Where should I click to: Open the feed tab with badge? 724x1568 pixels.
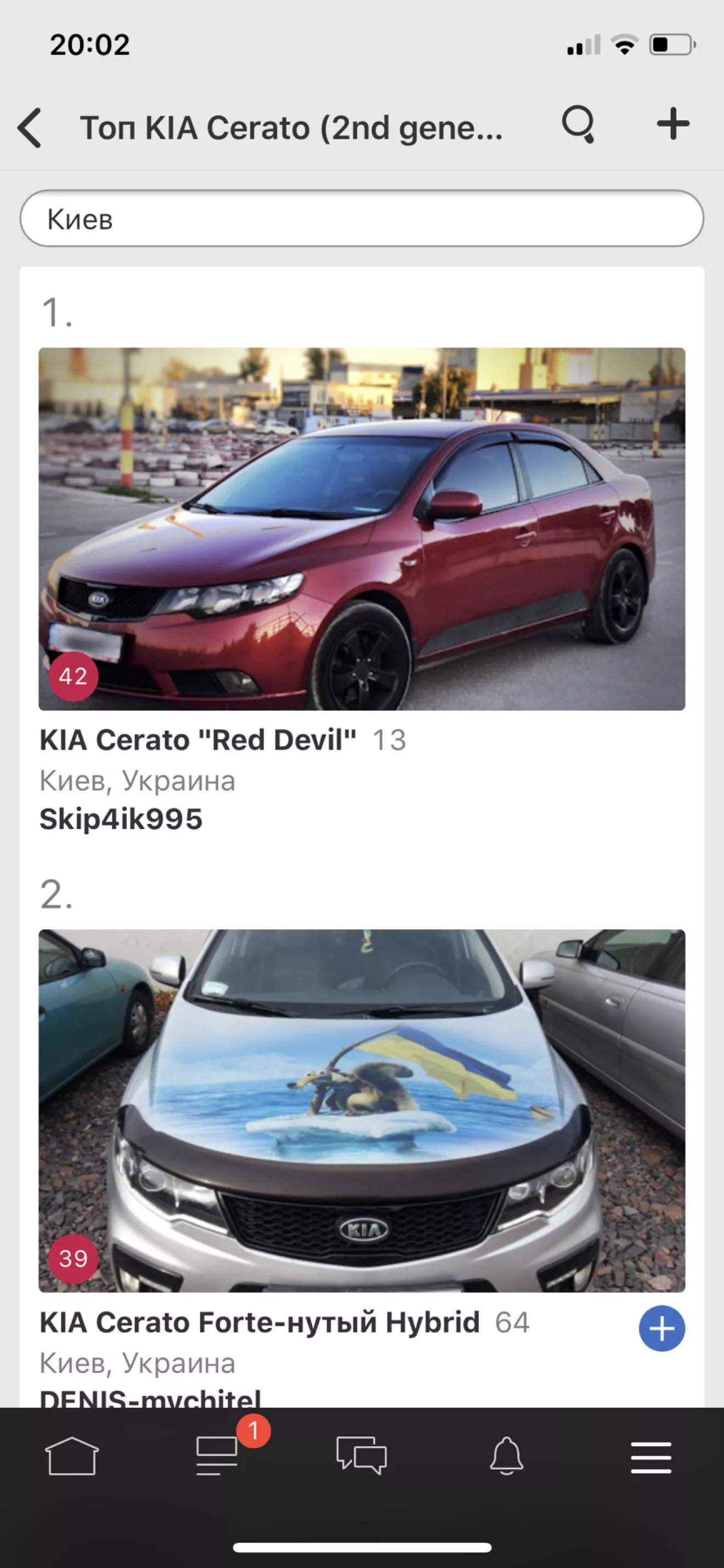(x=217, y=1456)
